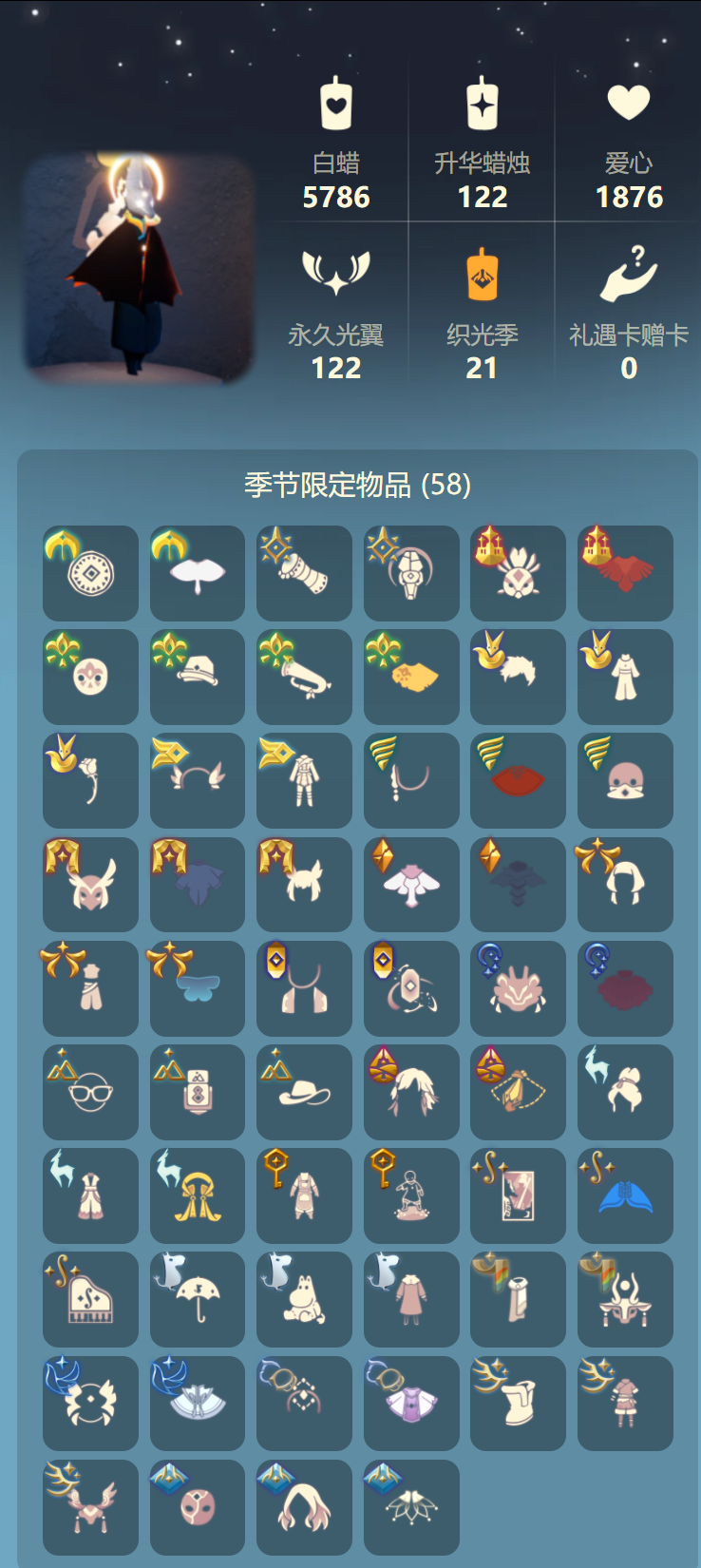701x1568 pixels.
Task: Select the round glasses item
Action: pyautogui.click(x=89, y=1091)
